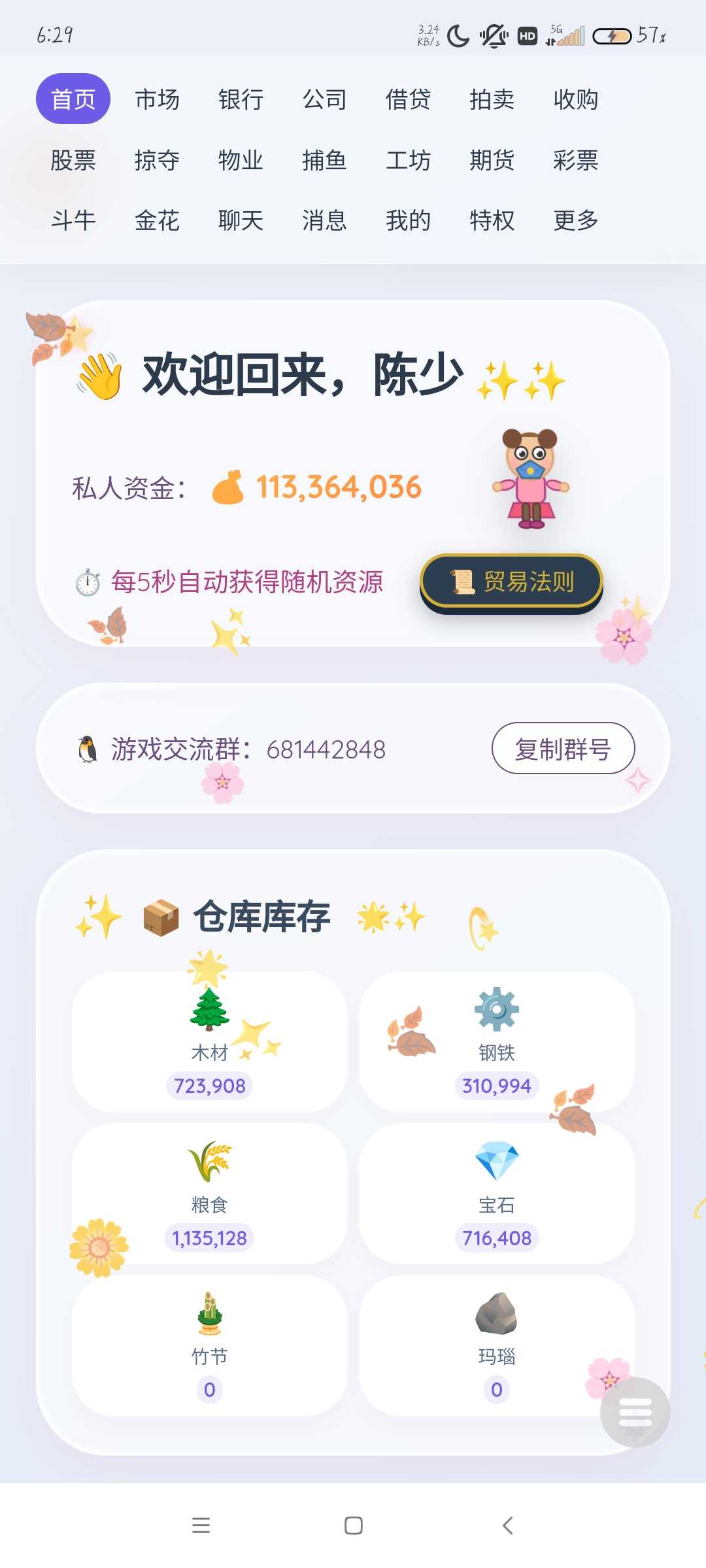Select the 特权 tab
The width and height of the screenshot is (706, 1568).
coord(492,221)
